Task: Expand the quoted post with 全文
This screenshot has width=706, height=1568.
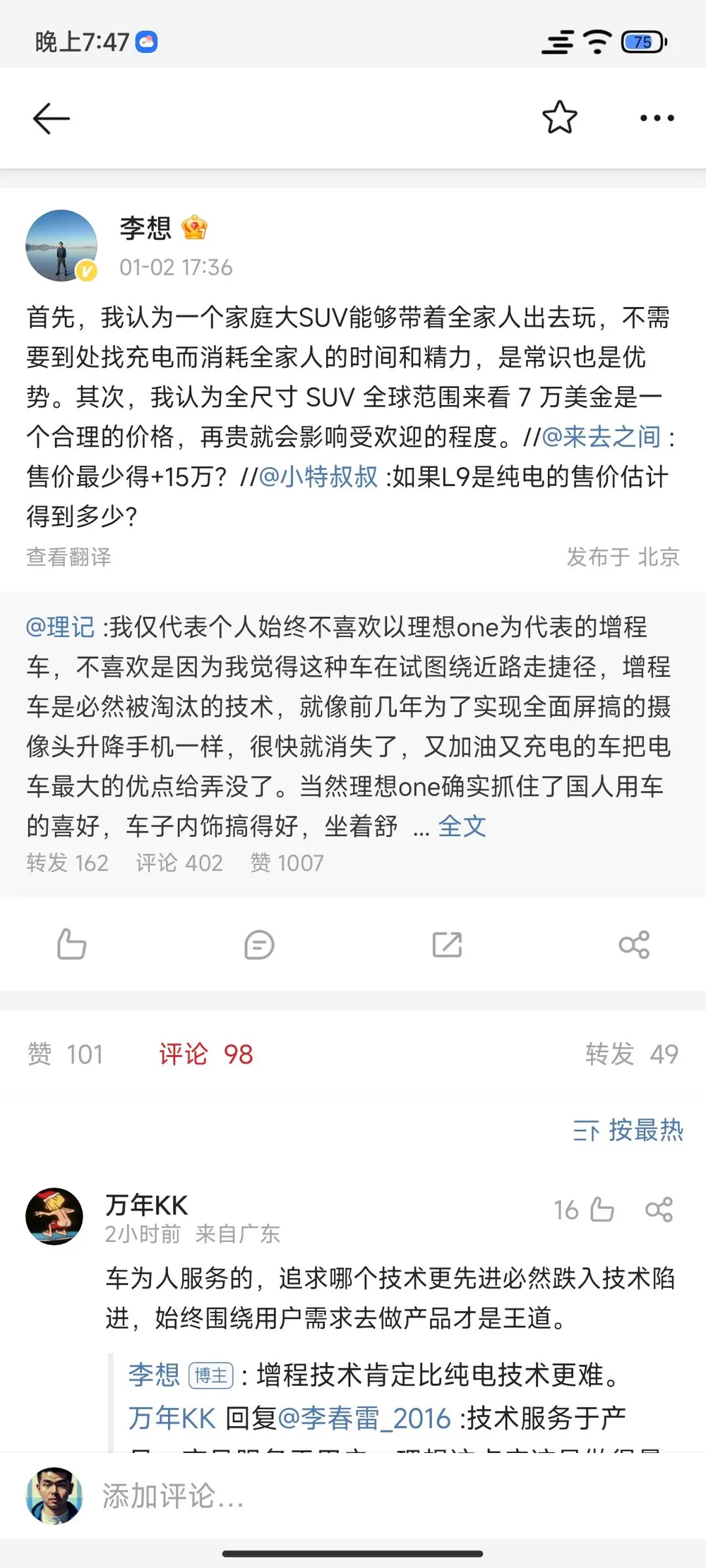Action: click(x=462, y=826)
